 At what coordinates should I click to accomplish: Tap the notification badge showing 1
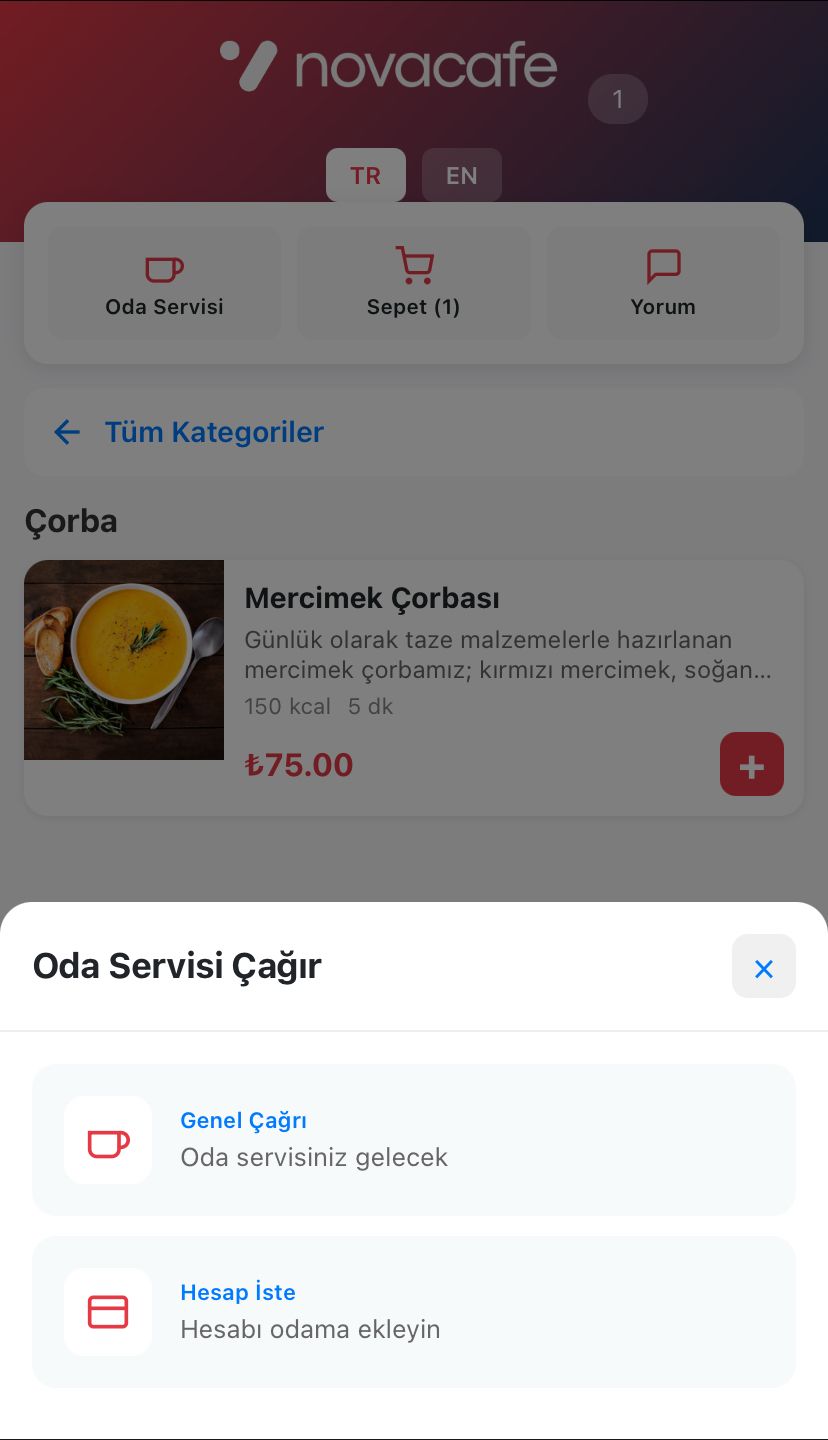tap(618, 99)
